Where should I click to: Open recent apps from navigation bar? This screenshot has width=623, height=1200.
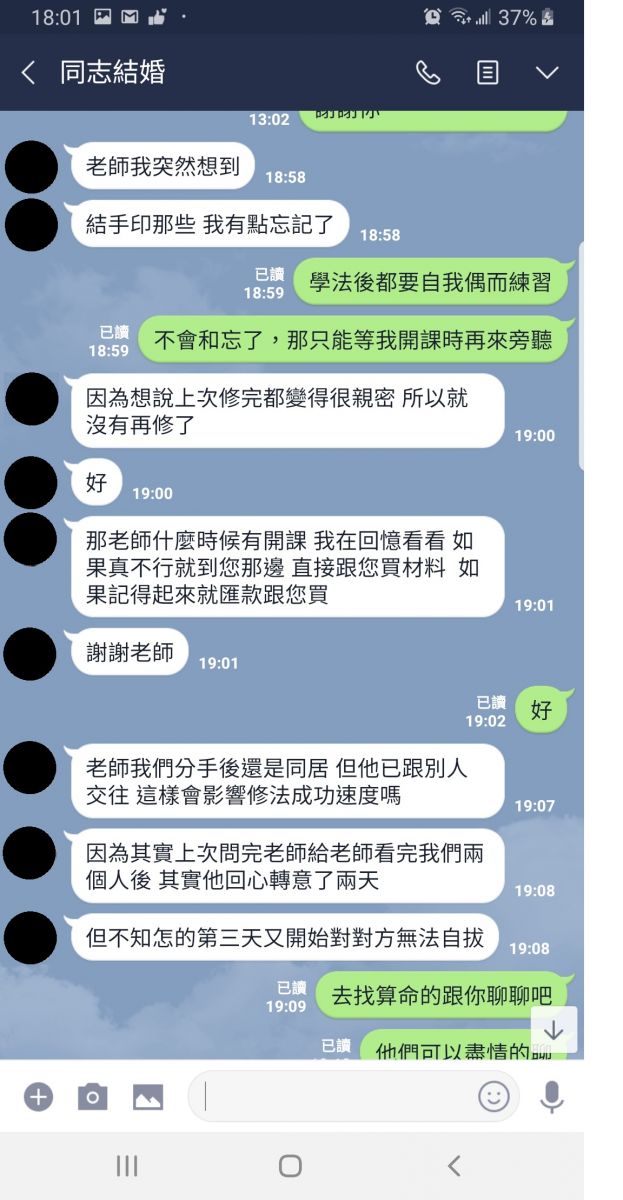click(127, 1165)
